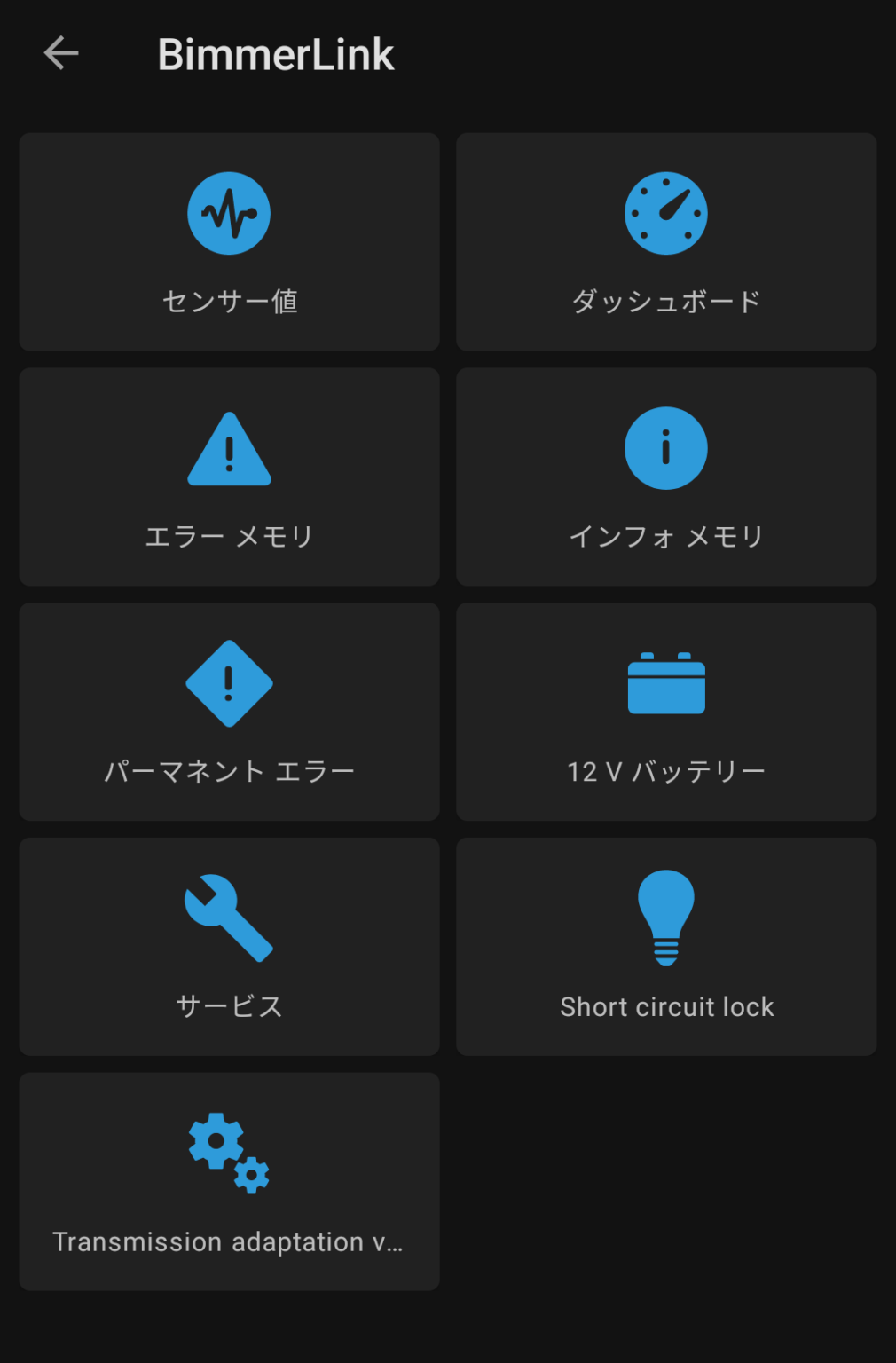Open the エラー メモリ section

[229, 477]
